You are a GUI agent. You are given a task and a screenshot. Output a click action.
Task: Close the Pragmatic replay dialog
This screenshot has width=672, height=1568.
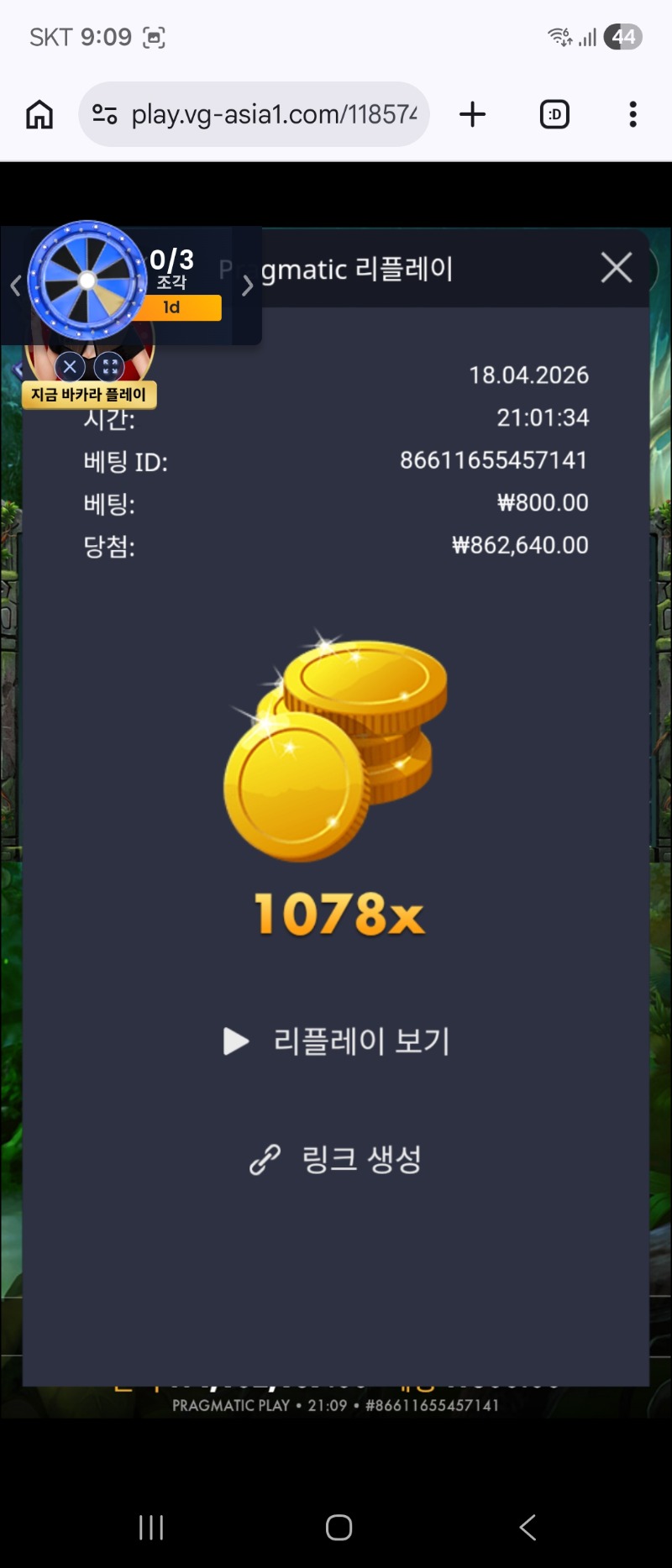(617, 268)
